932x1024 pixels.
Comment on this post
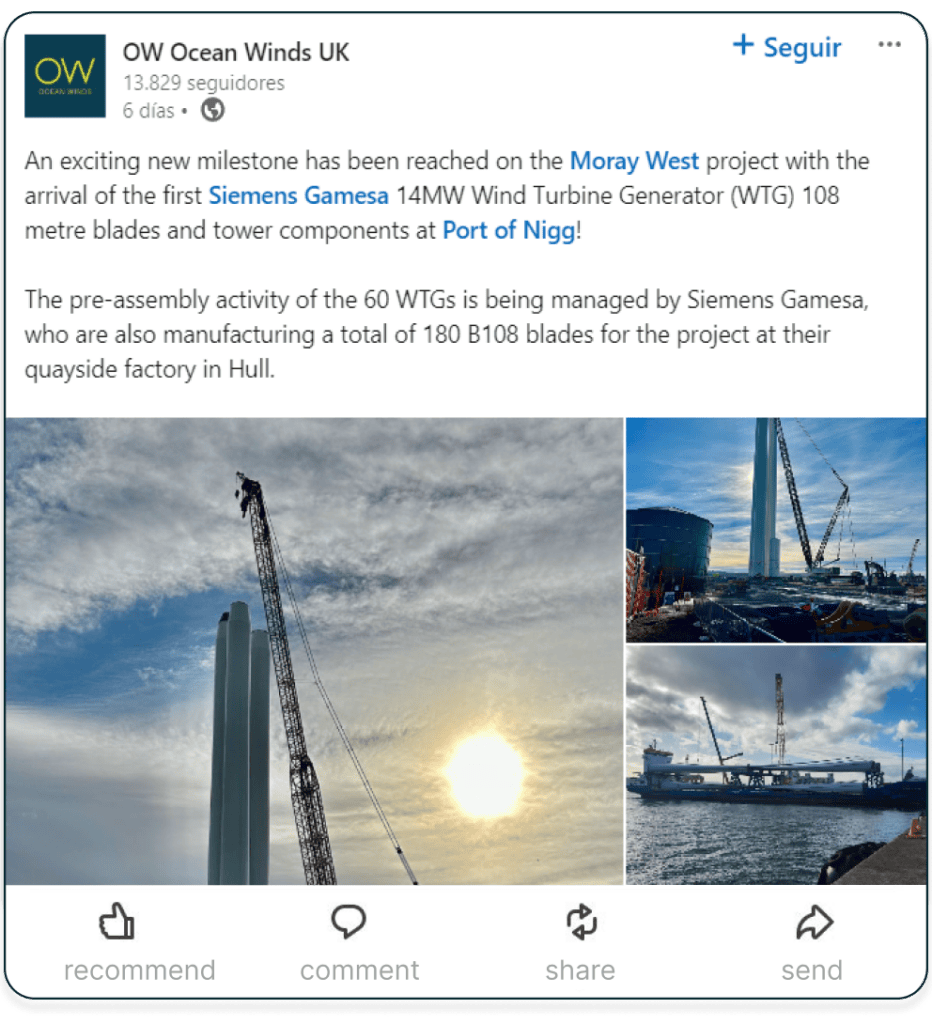(359, 942)
